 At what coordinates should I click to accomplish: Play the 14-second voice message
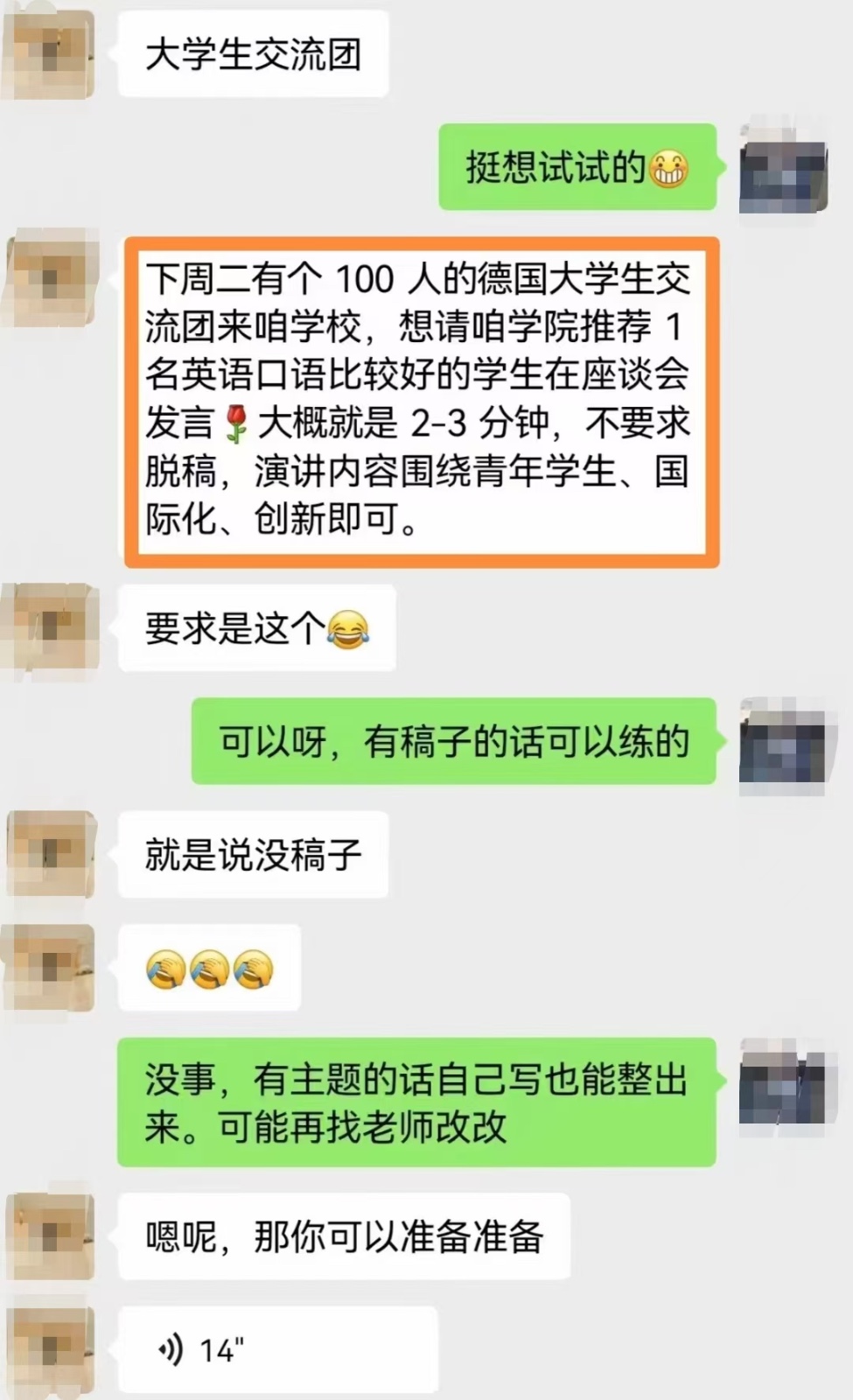pos(276,1349)
